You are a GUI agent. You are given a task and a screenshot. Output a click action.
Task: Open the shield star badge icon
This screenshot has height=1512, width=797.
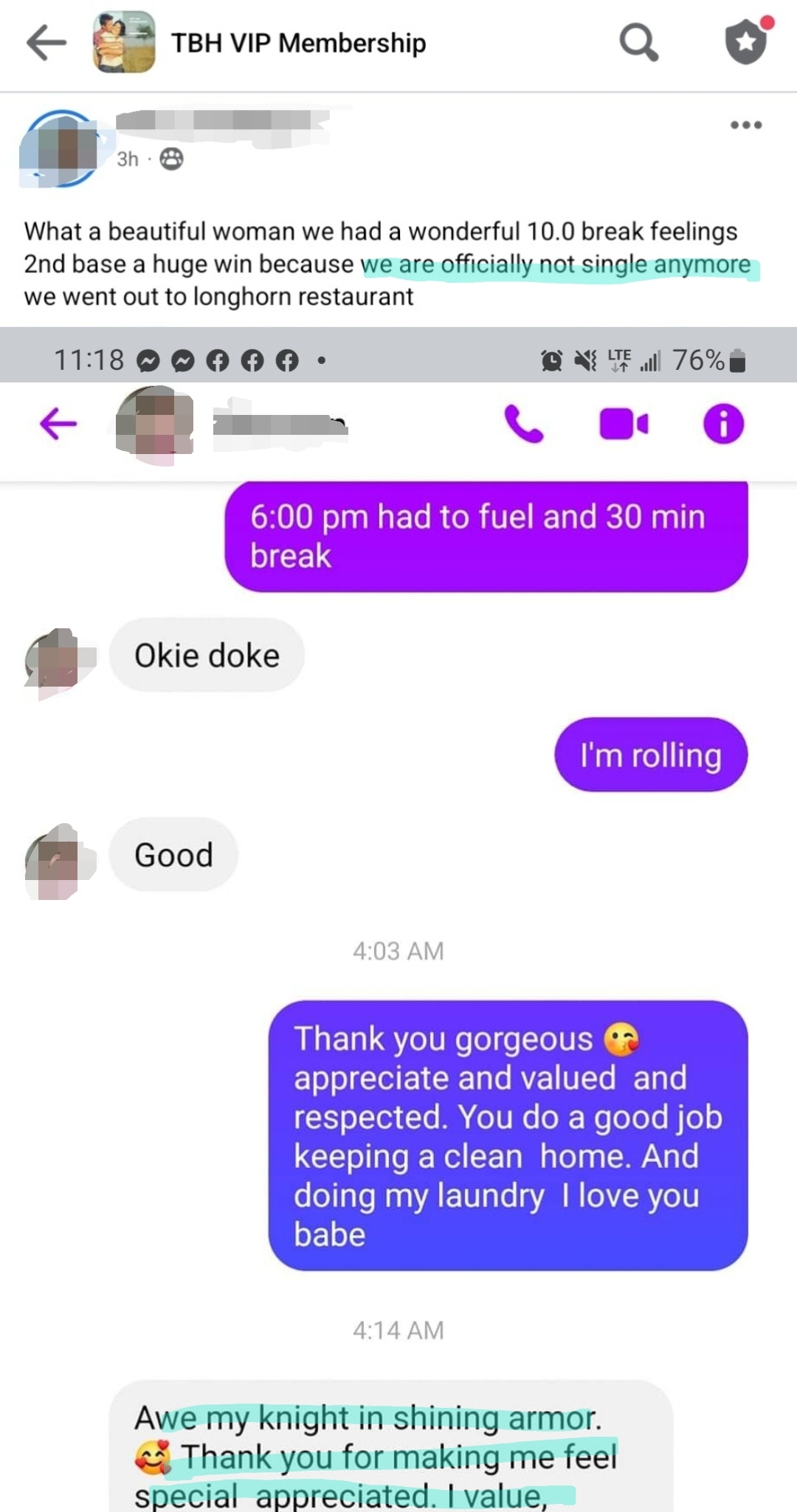click(747, 43)
